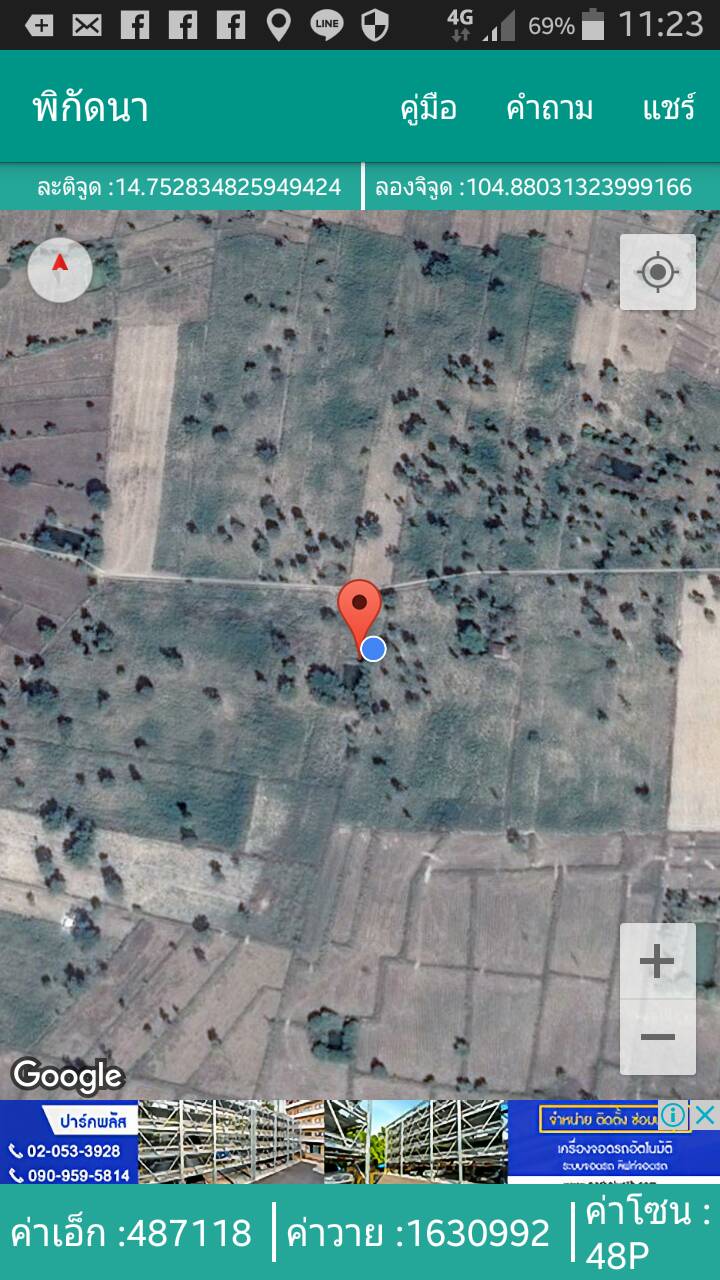720x1280 pixels.
Task: Open the parking system banner ad
Action: click(x=360, y=1142)
